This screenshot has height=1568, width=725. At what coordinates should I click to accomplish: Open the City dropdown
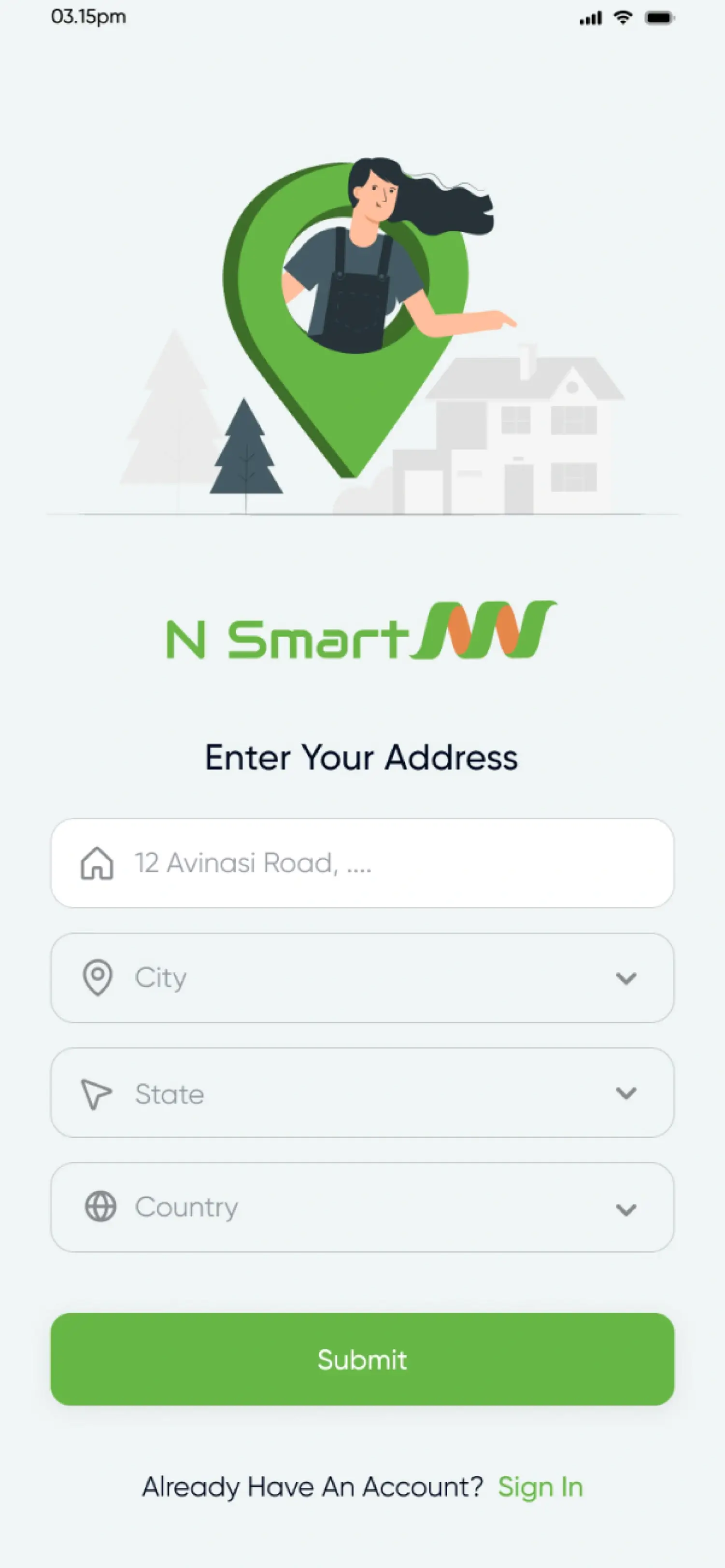[362, 978]
